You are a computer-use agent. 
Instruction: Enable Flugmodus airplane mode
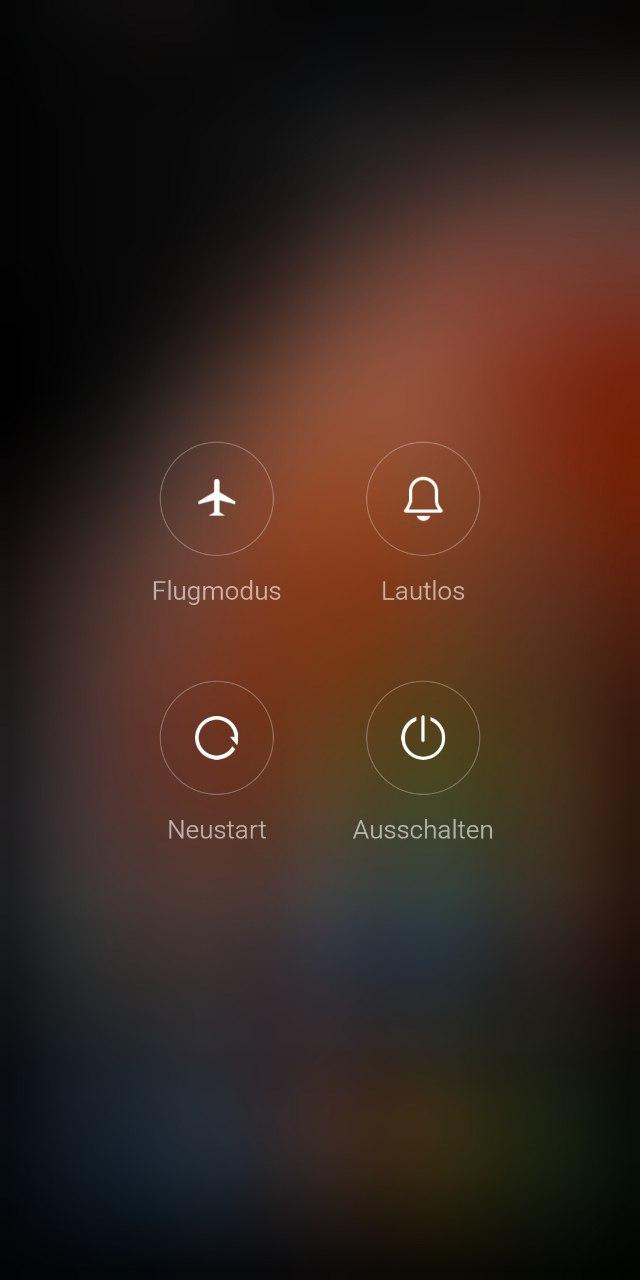point(217,499)
